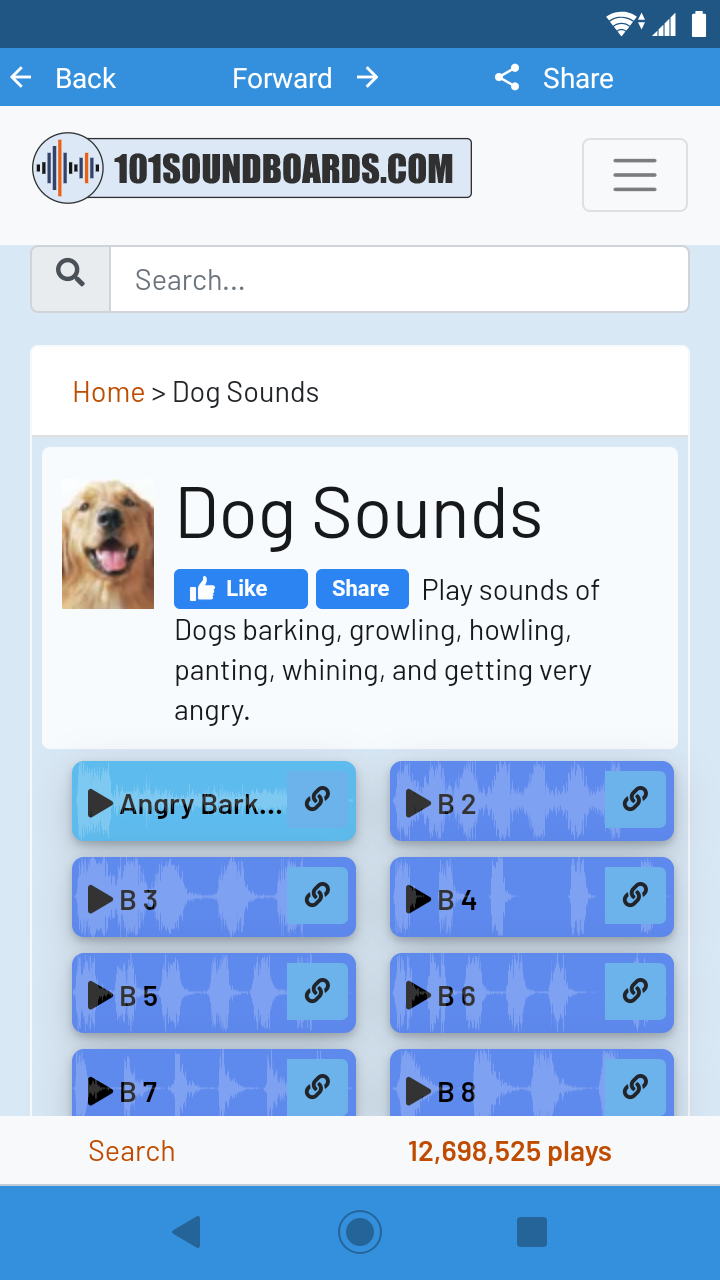Share the Dog Sounds page
The width and height of the screenshot is (720, 1280).
point(362,589)
